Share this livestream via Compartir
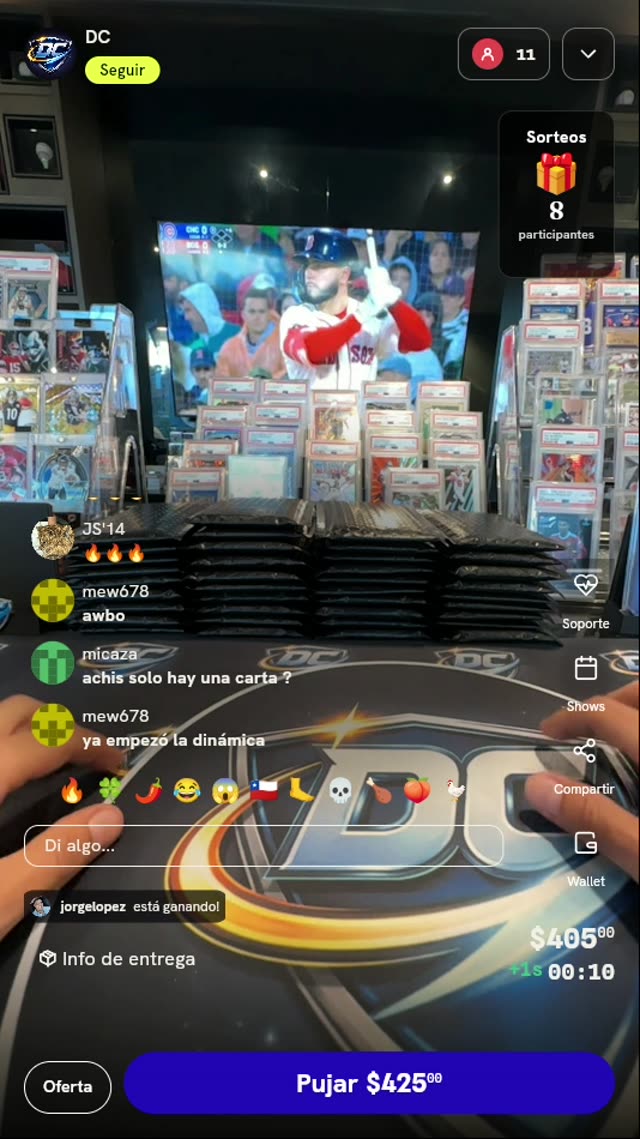Viewport: 640px width, 1139px height. pyautogui.click(x=584, y=766)
